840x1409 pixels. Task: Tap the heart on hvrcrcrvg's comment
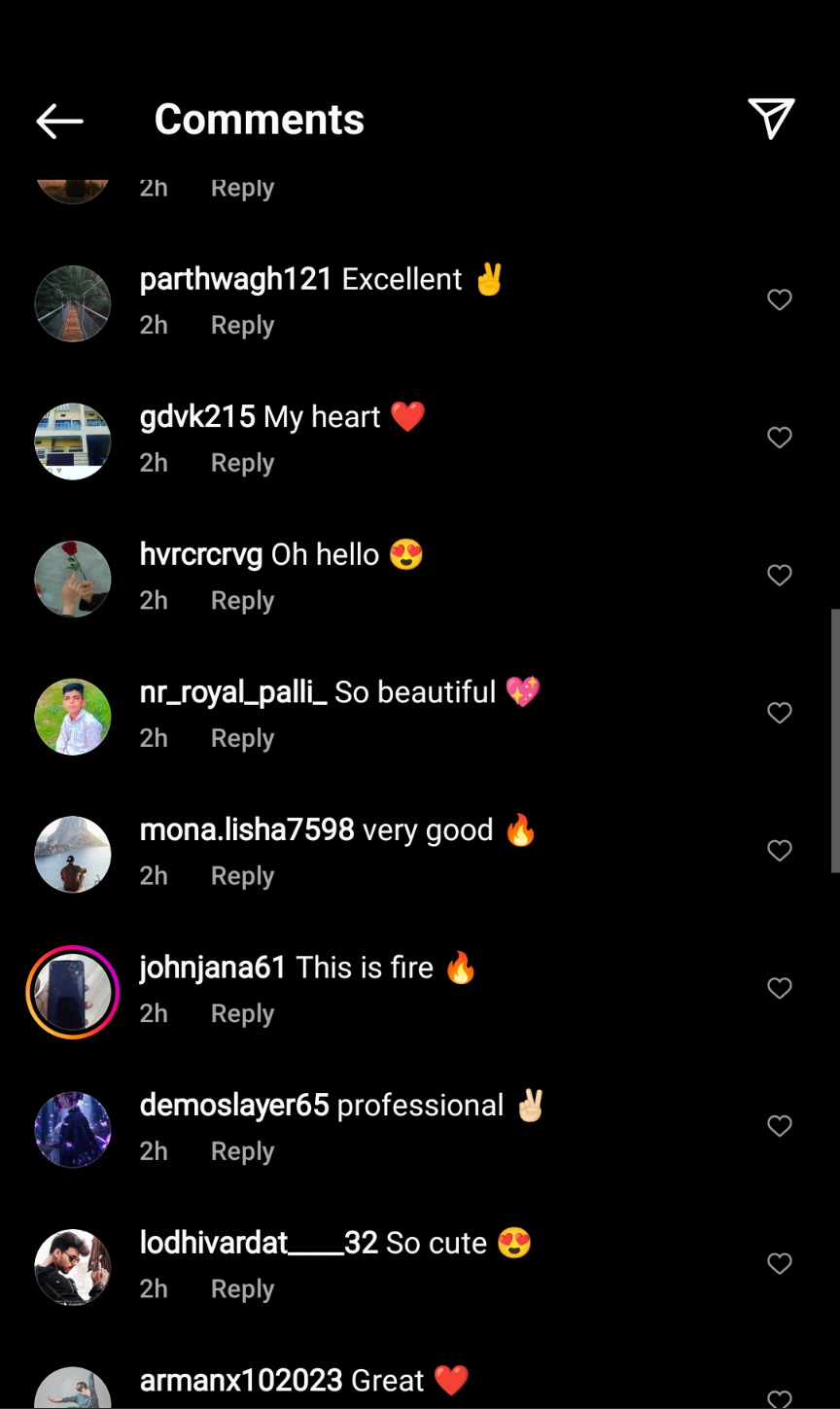[780, 576]
